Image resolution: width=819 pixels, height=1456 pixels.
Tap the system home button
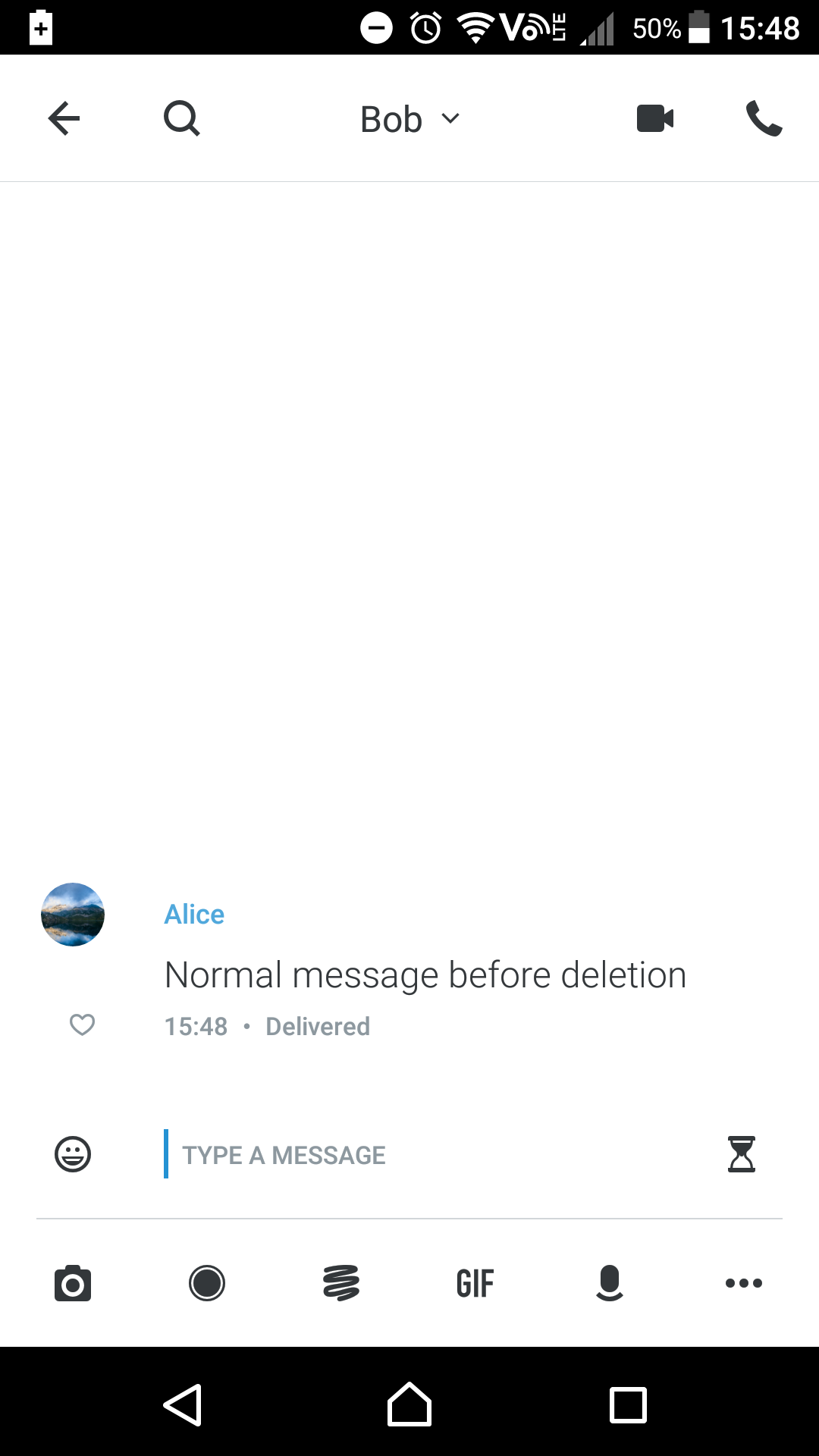click(409, 1405)
